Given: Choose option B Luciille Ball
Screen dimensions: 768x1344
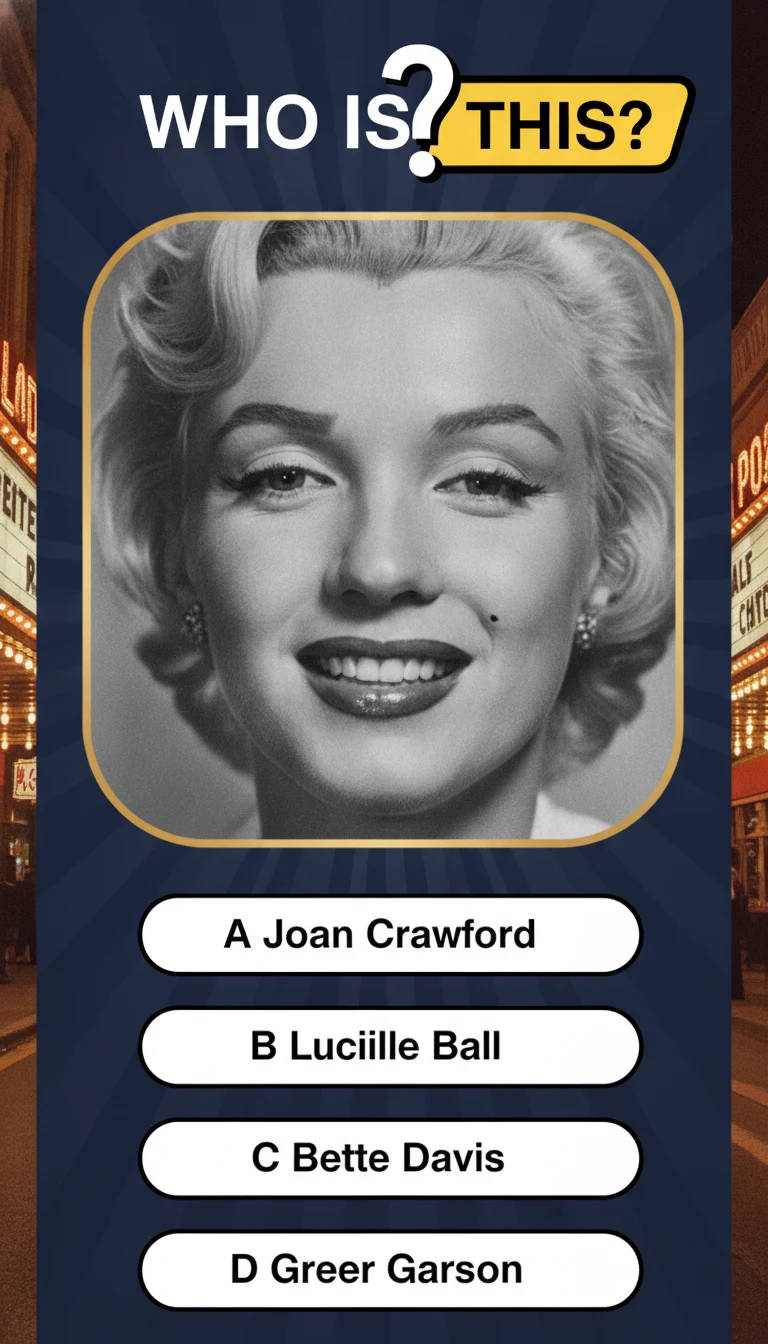Looking at the screenshot, I should click(389, 1047).
